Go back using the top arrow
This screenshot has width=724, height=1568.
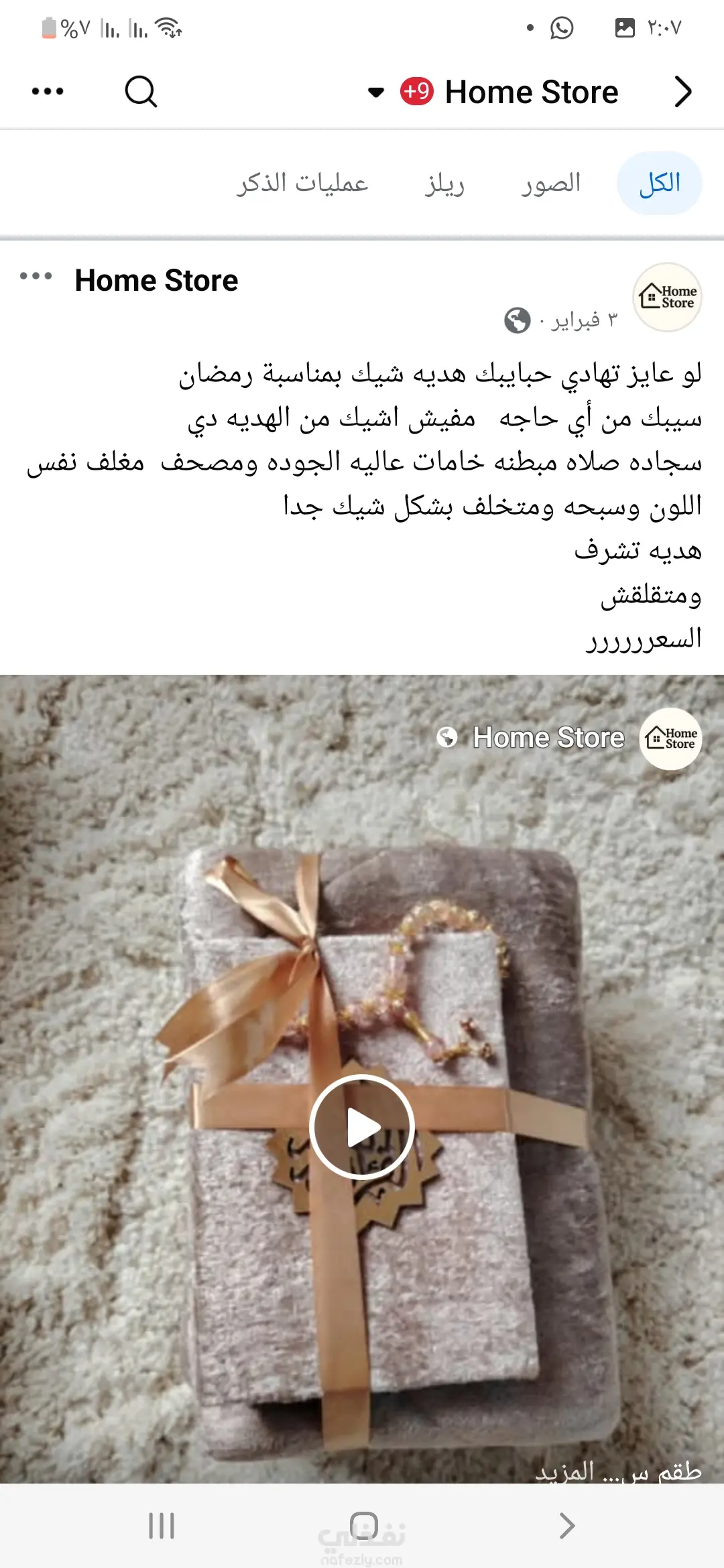pyautogui.click(x=682, y=92)
